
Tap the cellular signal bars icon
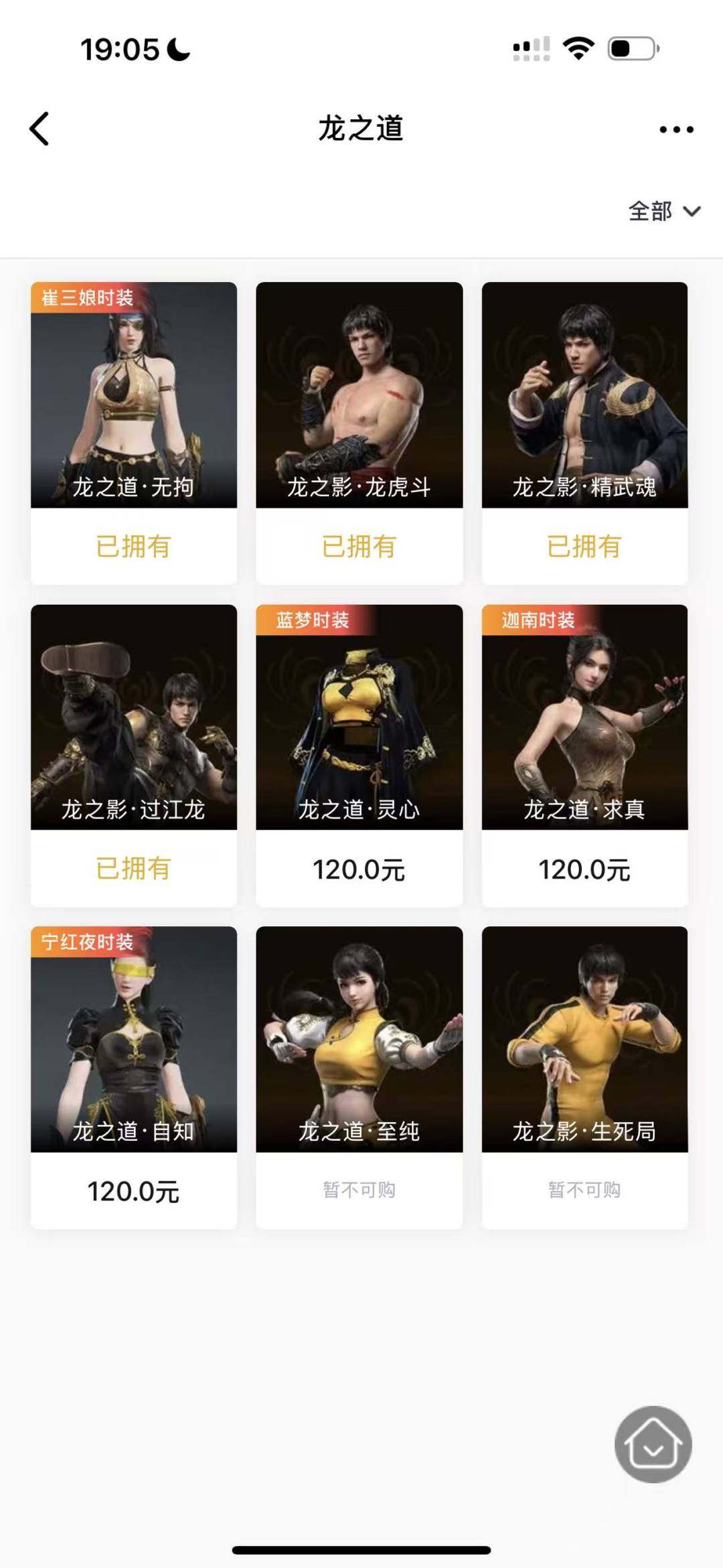[x=529, y=48]
